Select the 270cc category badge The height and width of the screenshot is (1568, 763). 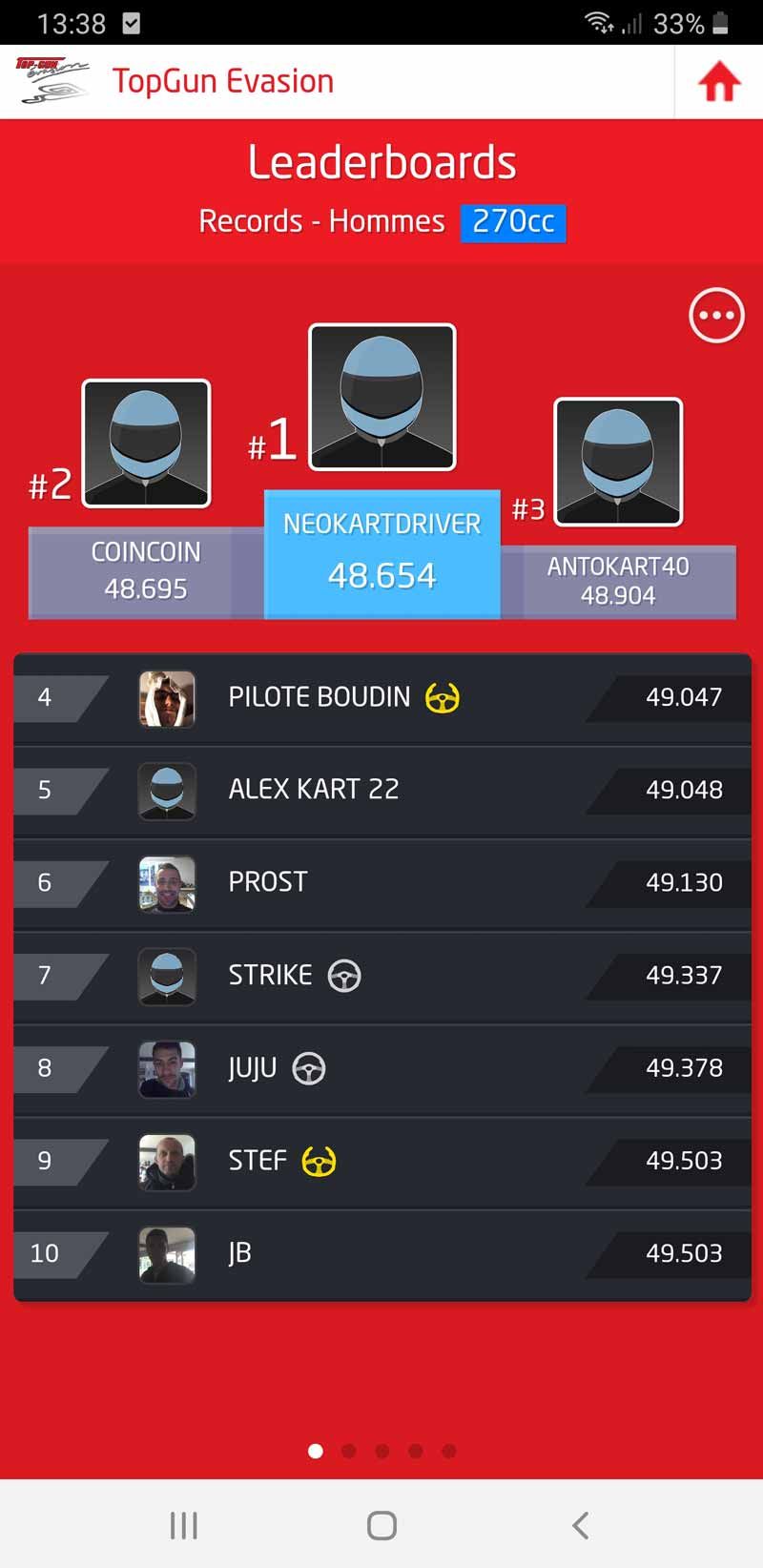tap(513, 222)
